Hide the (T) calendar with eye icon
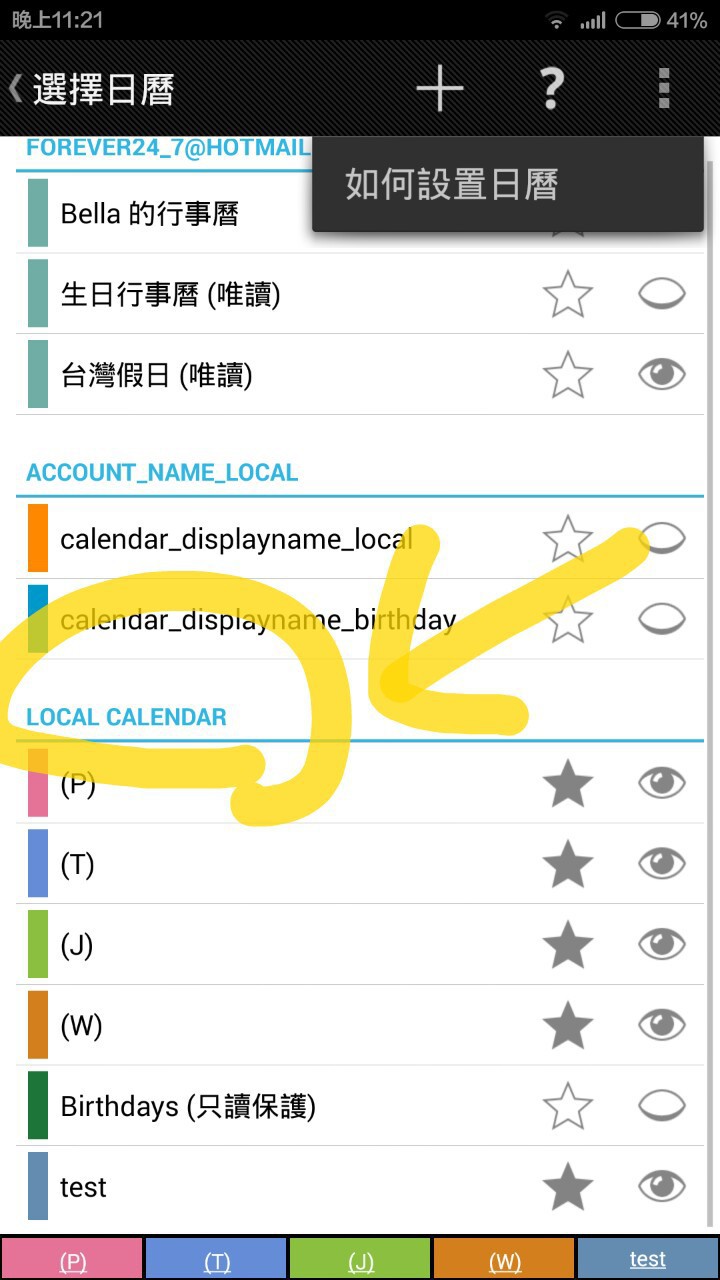This screenshot has height=1280, width=720. point(661,864)
